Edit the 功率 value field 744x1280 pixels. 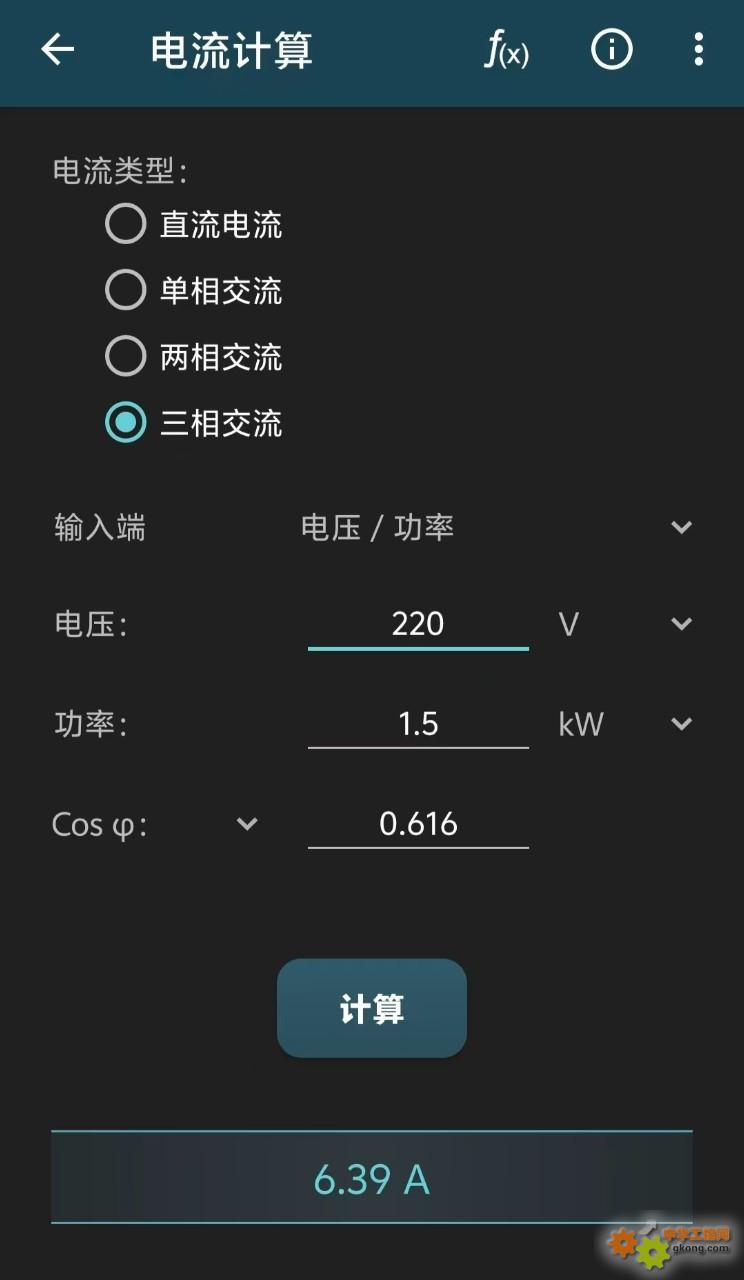tap(418, 723)
